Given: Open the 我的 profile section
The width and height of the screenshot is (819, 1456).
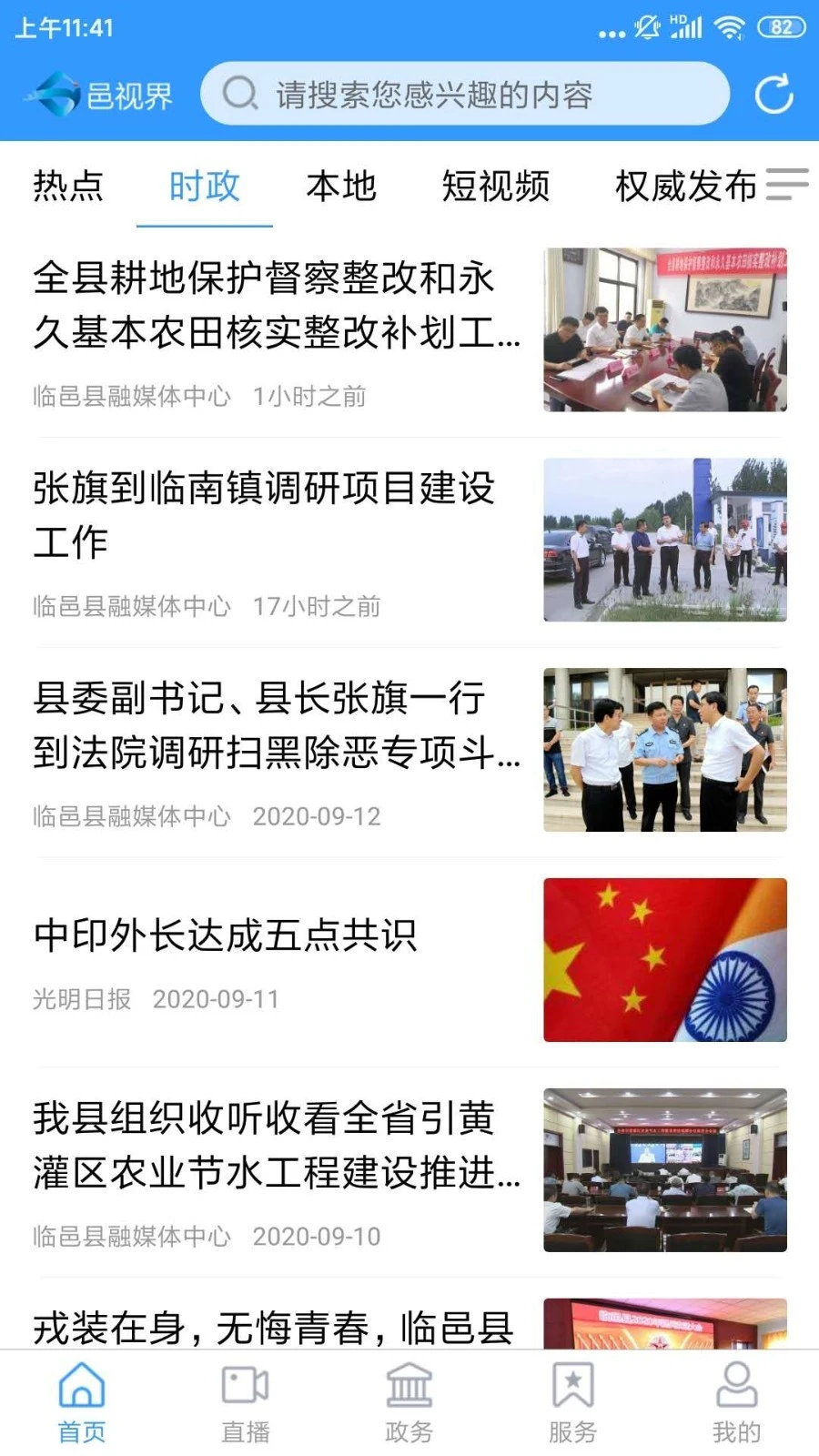Looking at the screenshot, I should pos(735,1399).
